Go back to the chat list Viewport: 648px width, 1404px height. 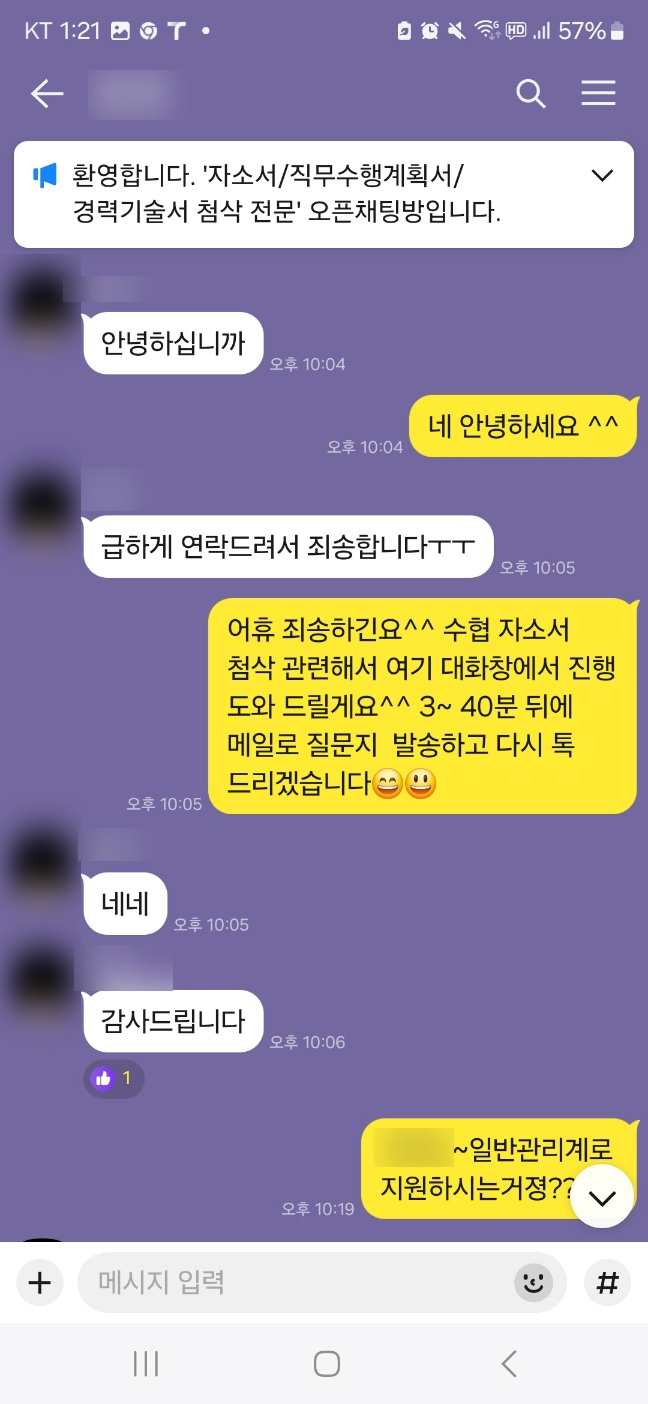[x=47, y=94]
